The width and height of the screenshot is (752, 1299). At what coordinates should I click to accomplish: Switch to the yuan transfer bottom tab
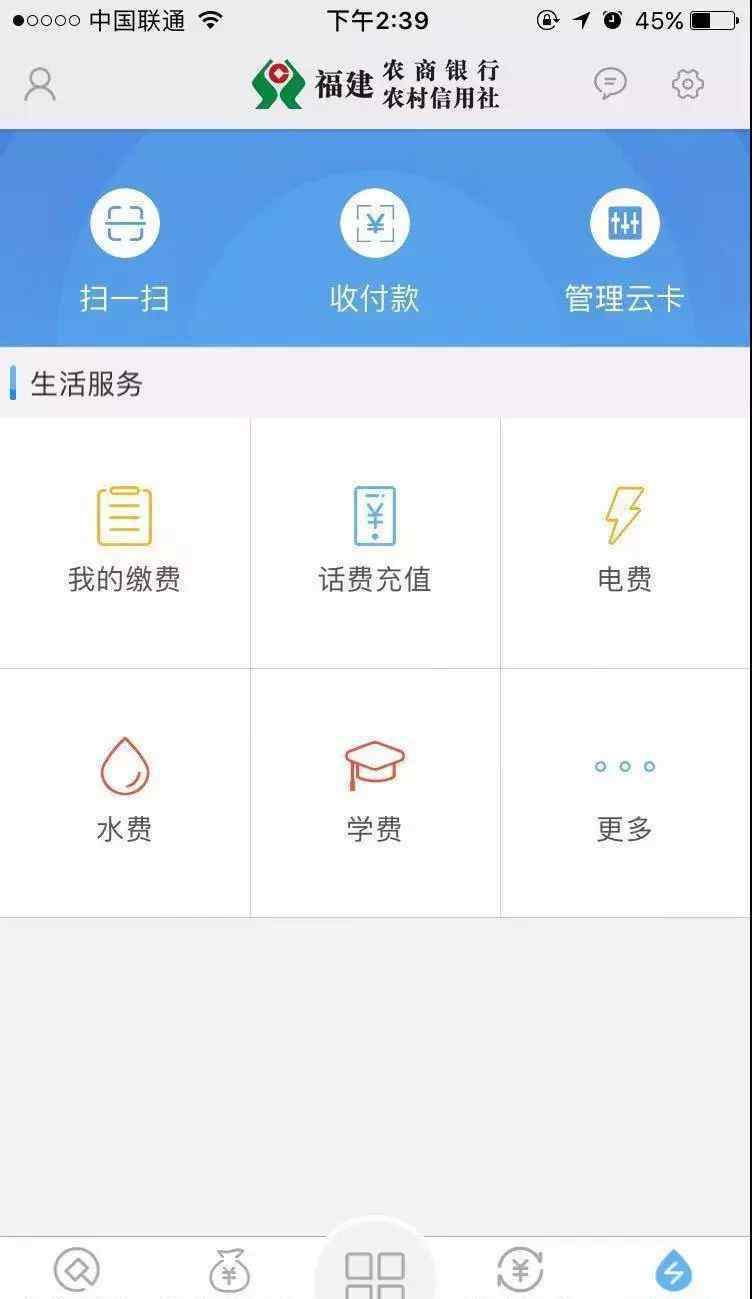tap(520, 1272)
